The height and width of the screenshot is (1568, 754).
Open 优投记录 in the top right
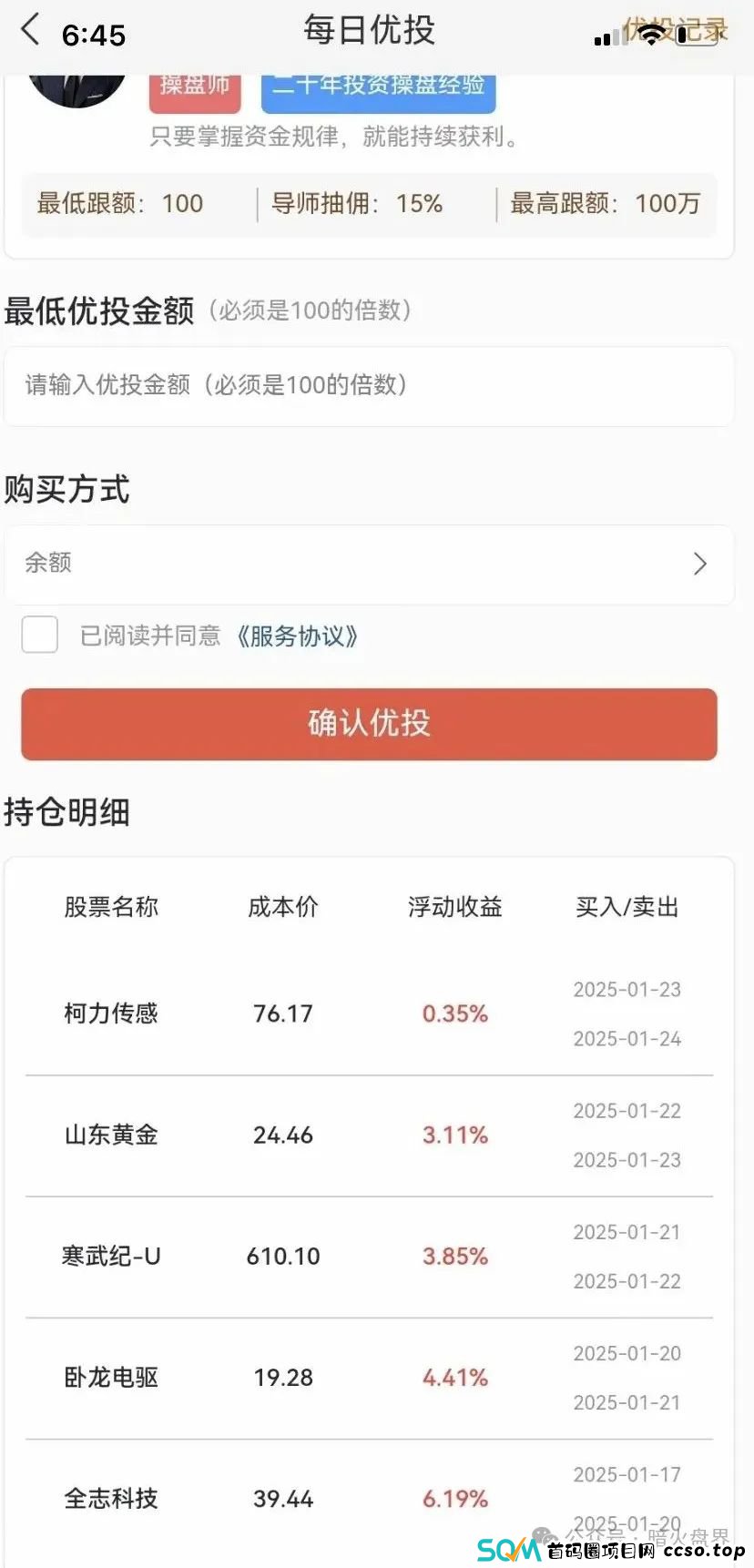coord(676,30)
